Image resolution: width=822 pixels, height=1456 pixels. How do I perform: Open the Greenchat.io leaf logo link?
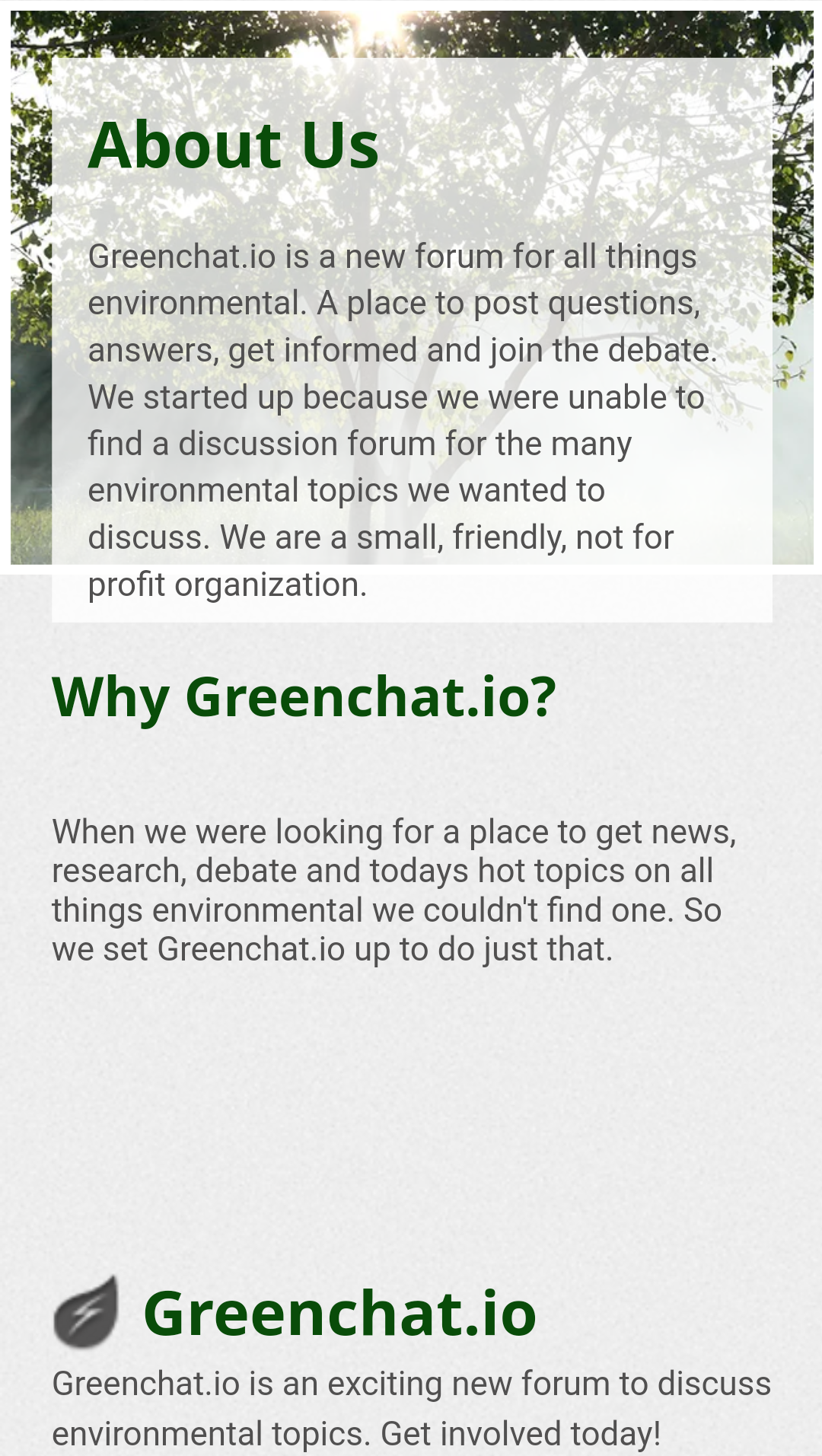[x=86, y=1312]
